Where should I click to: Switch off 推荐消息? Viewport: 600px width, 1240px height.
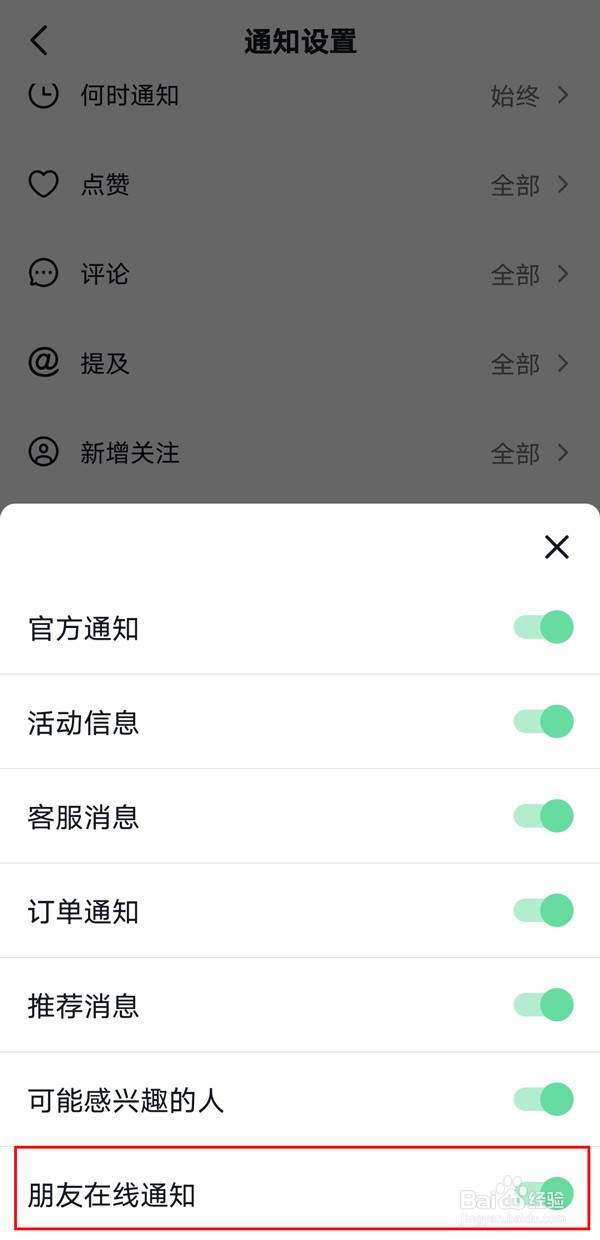point(543,1004)
